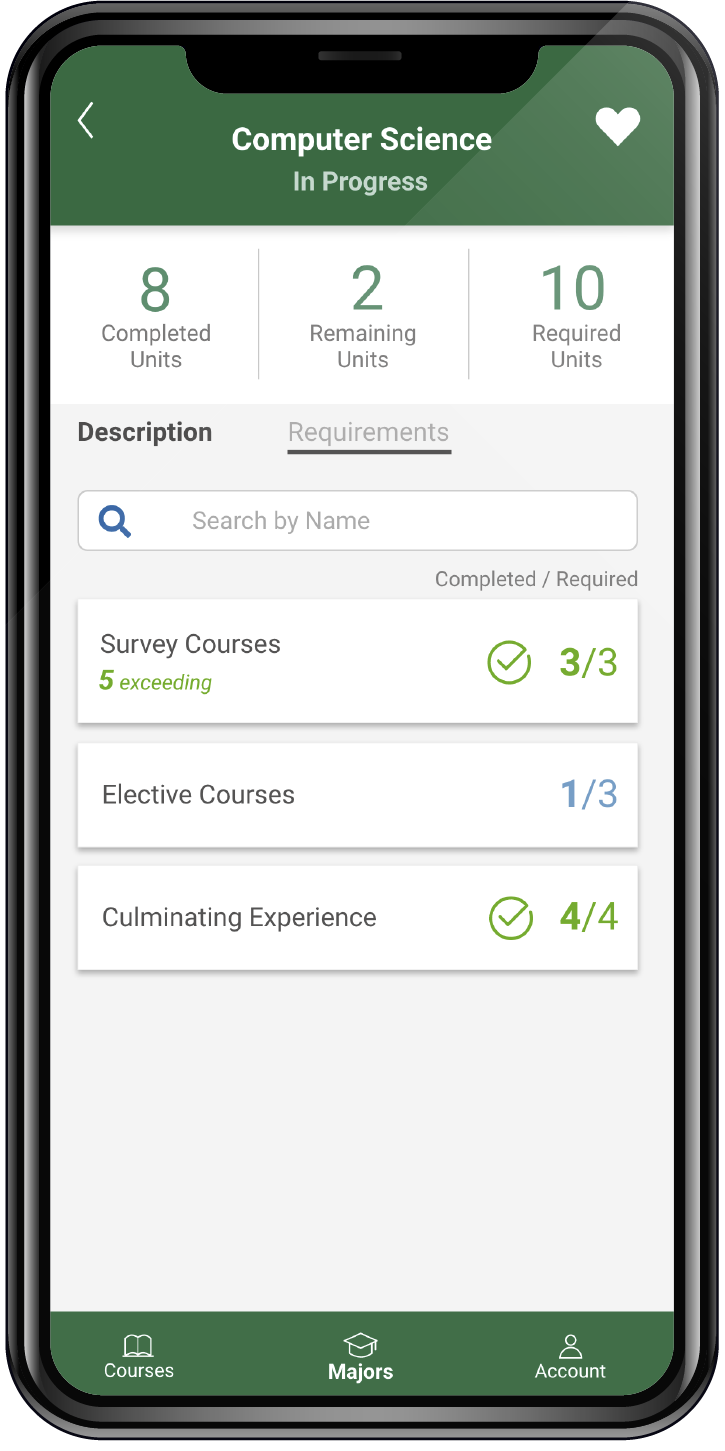
Task: View the Culminating Experience requirement card
Action: (357, 917)
